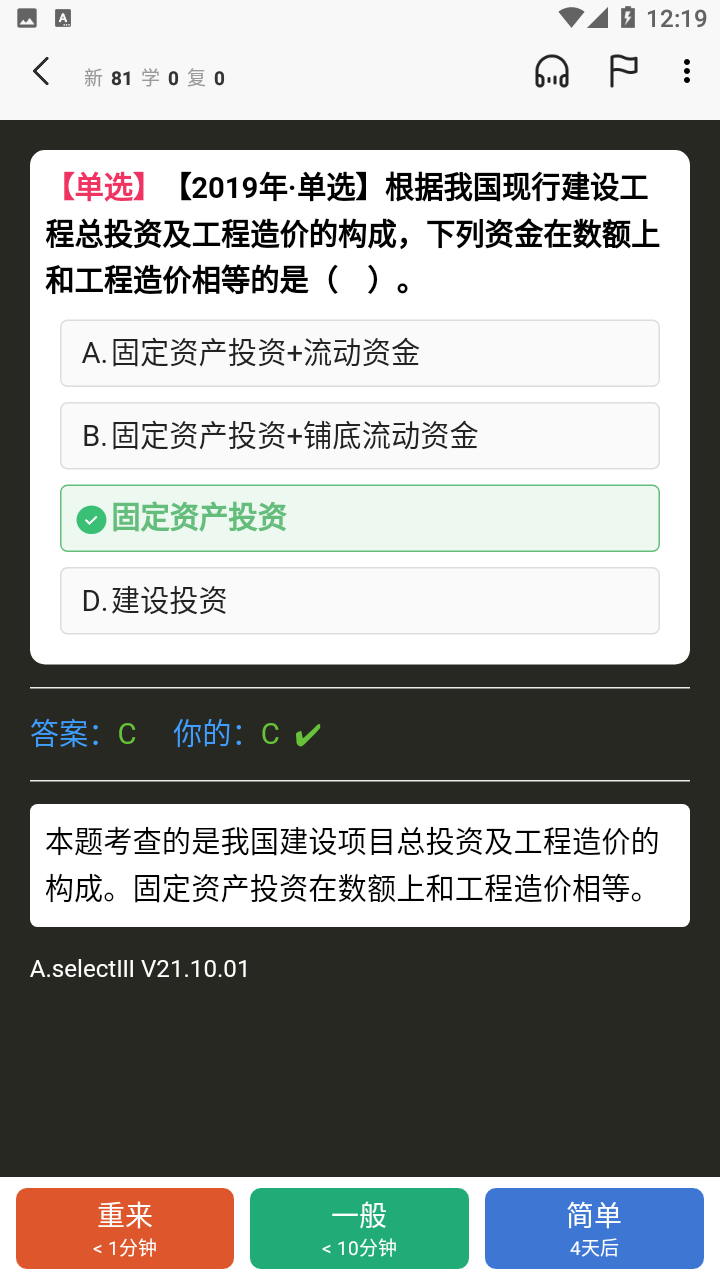The image size is (720, 1280).
Task: Rate the card 重来 under 1分钟
Action: (125, 1228)
